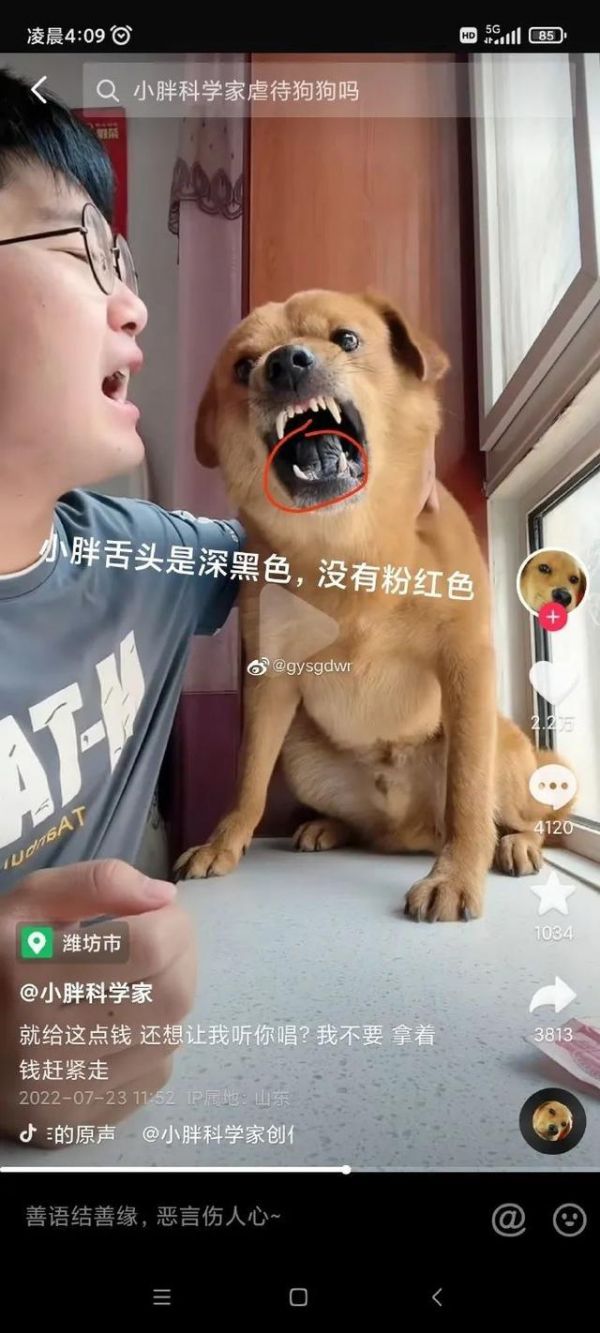Go back with the top-left arrow
This screenshot has width=600, height=1333.
click(x=39, y=91)
